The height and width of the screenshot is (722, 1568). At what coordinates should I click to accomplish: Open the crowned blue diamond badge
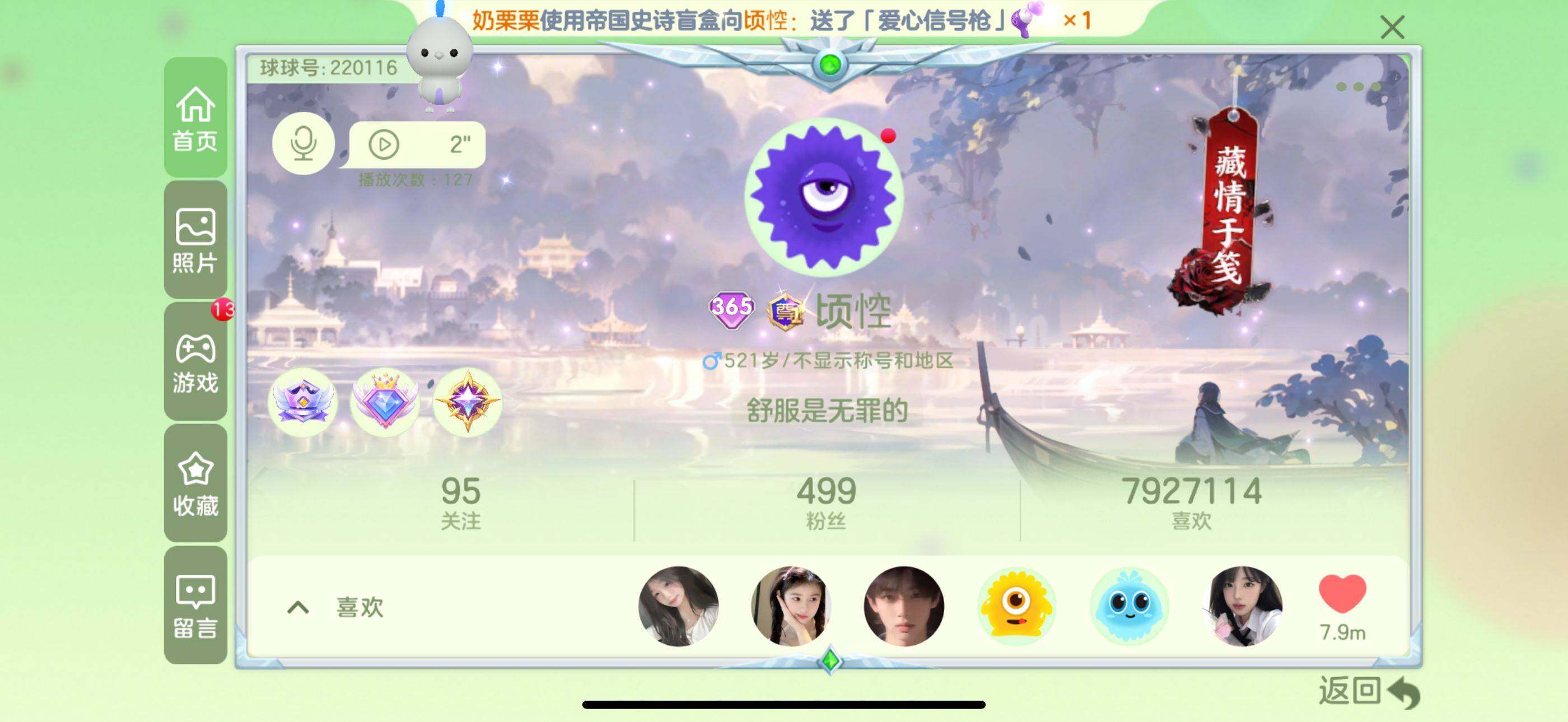pyautogui.click(x=385, y=402)
